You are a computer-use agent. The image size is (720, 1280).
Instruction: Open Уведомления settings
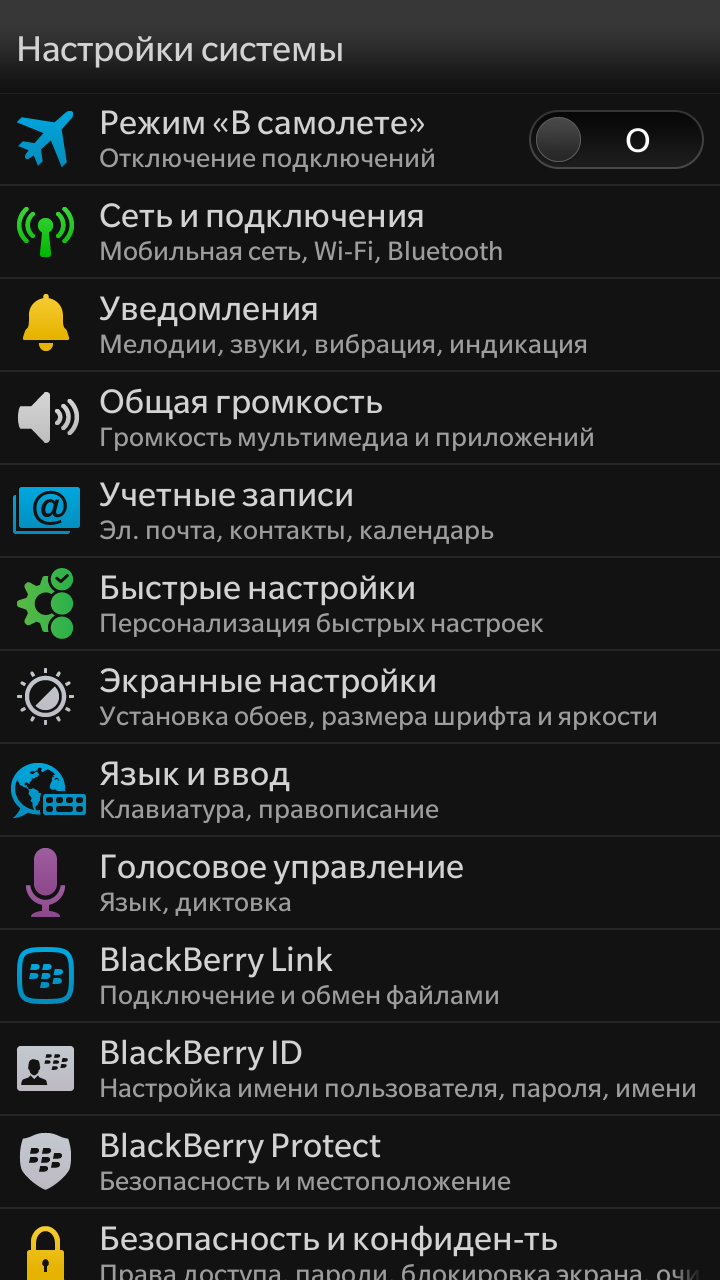point(360,325)
